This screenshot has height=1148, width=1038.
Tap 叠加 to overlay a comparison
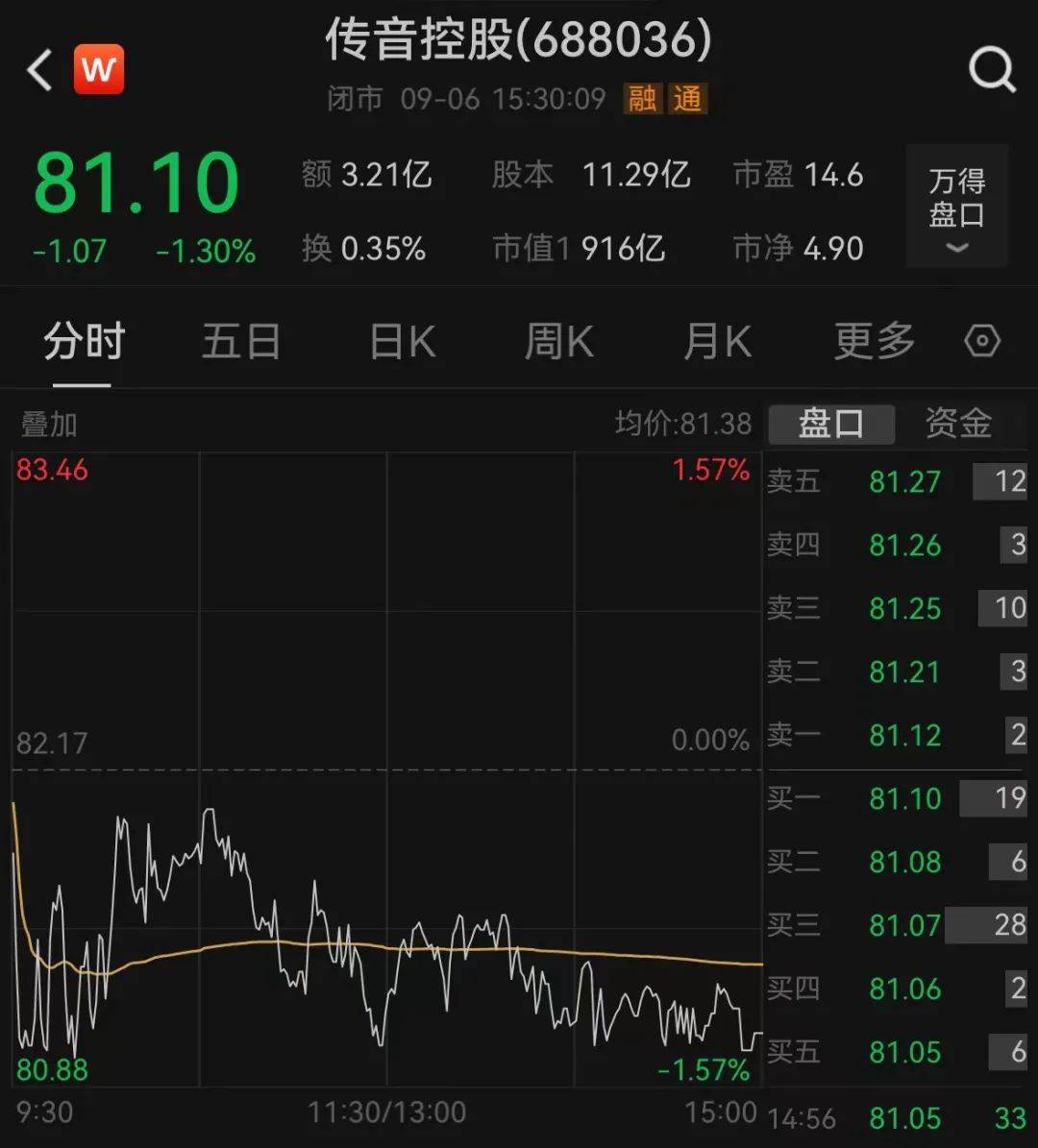[49, 424]
